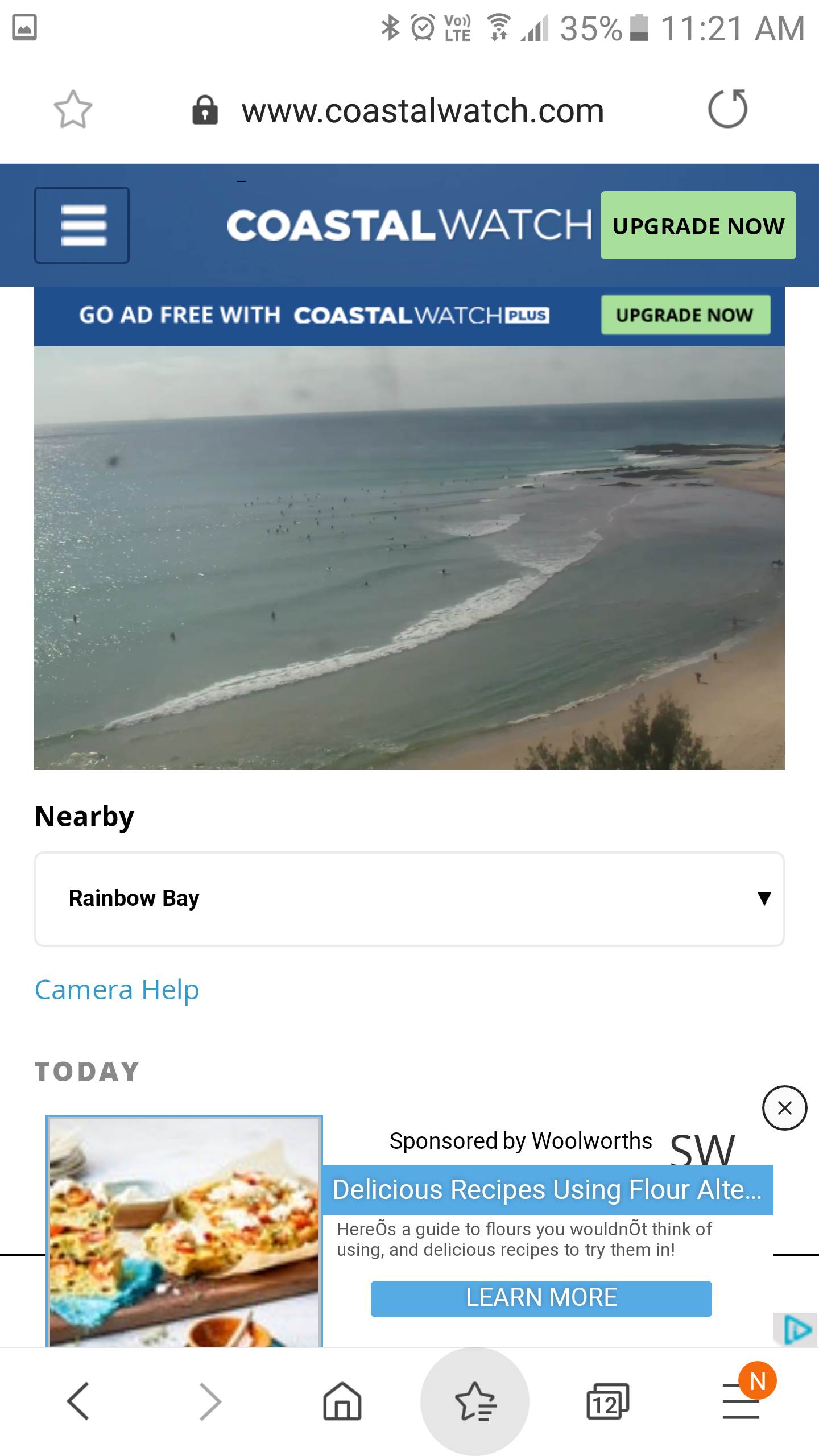Open the browser main menu
Screen dimensions: 819x1456
[x=741, y=1401]
